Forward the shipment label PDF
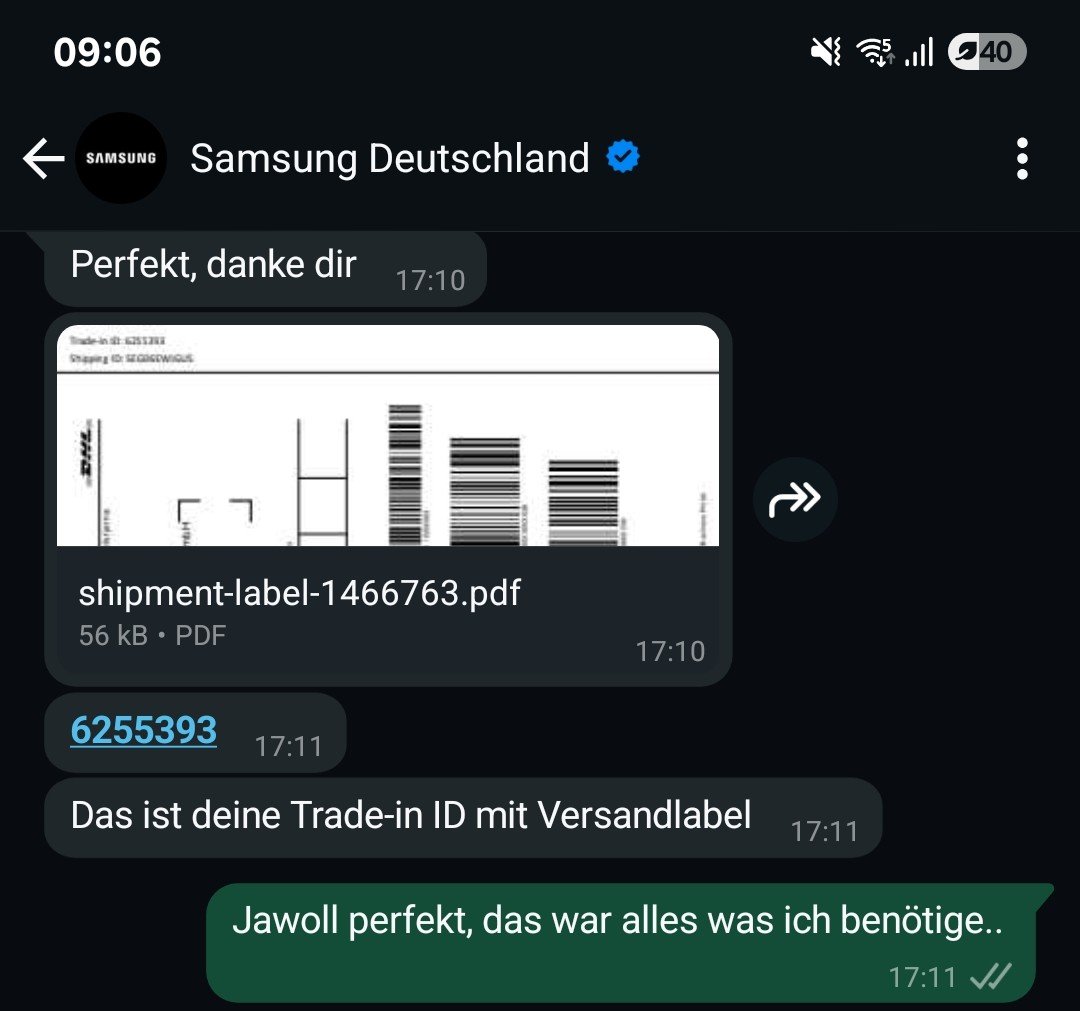Screen dimensions: 1080x1011 point(795,498)
